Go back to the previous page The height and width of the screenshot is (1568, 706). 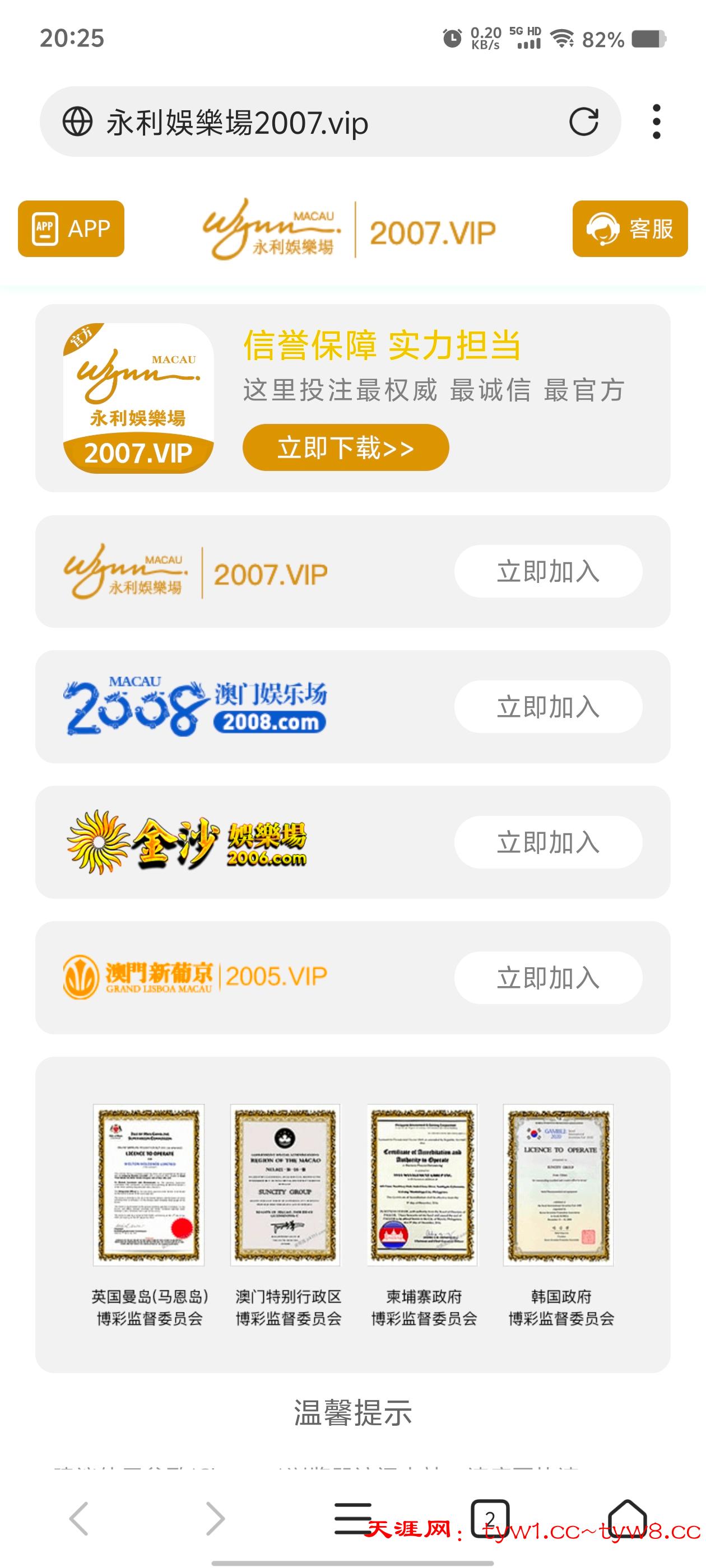[79, 1518]
